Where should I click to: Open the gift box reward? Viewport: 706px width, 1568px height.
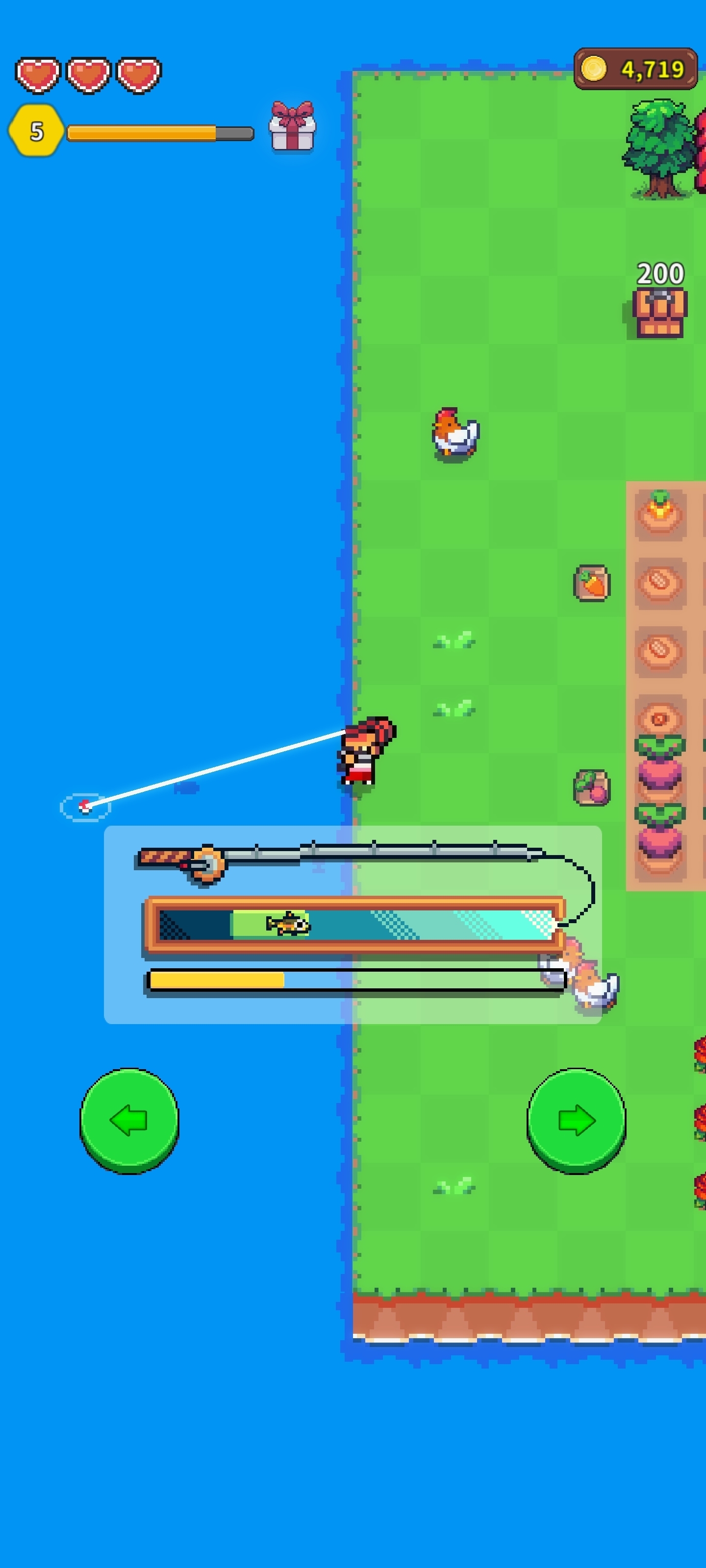(x=292, y=126)
